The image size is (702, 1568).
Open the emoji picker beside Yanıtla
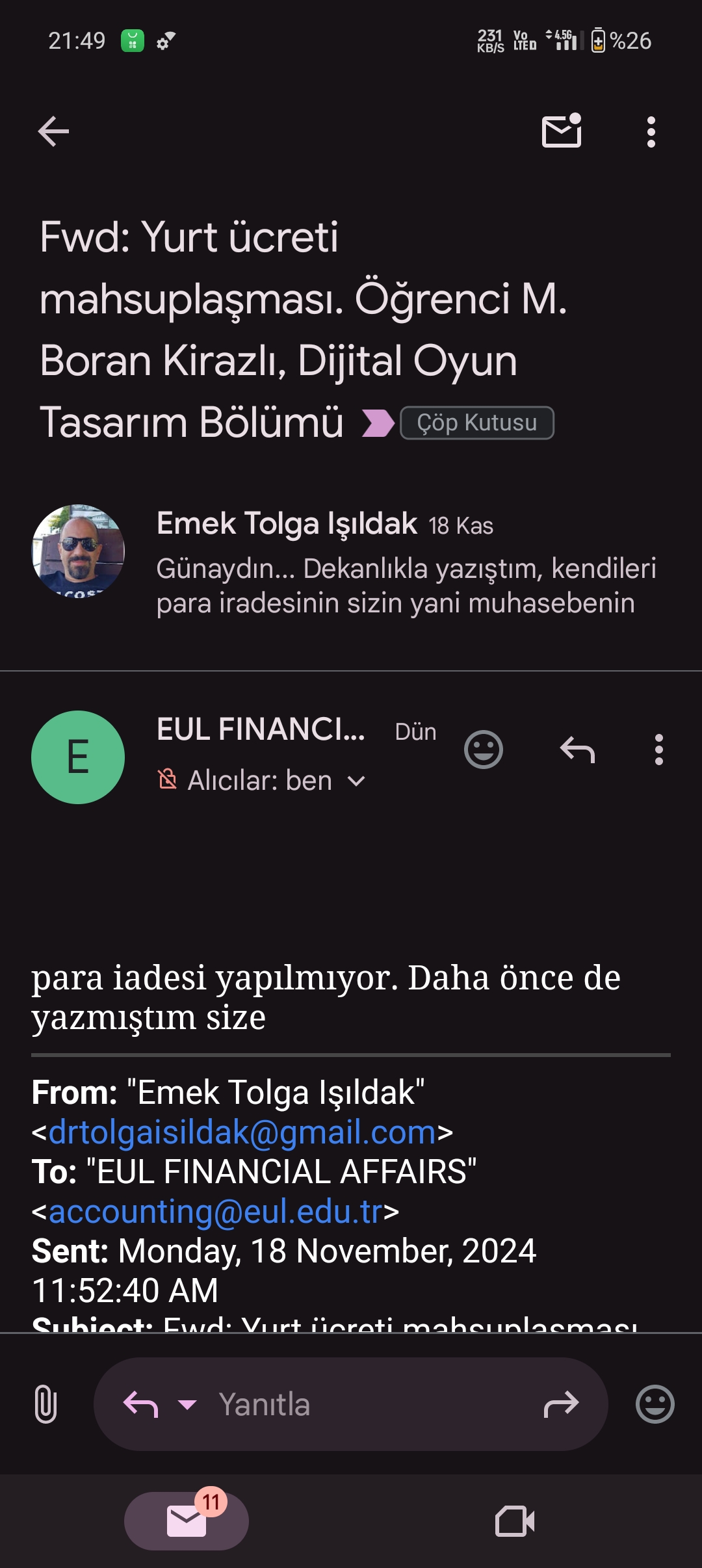click(x=655, y=1404)
